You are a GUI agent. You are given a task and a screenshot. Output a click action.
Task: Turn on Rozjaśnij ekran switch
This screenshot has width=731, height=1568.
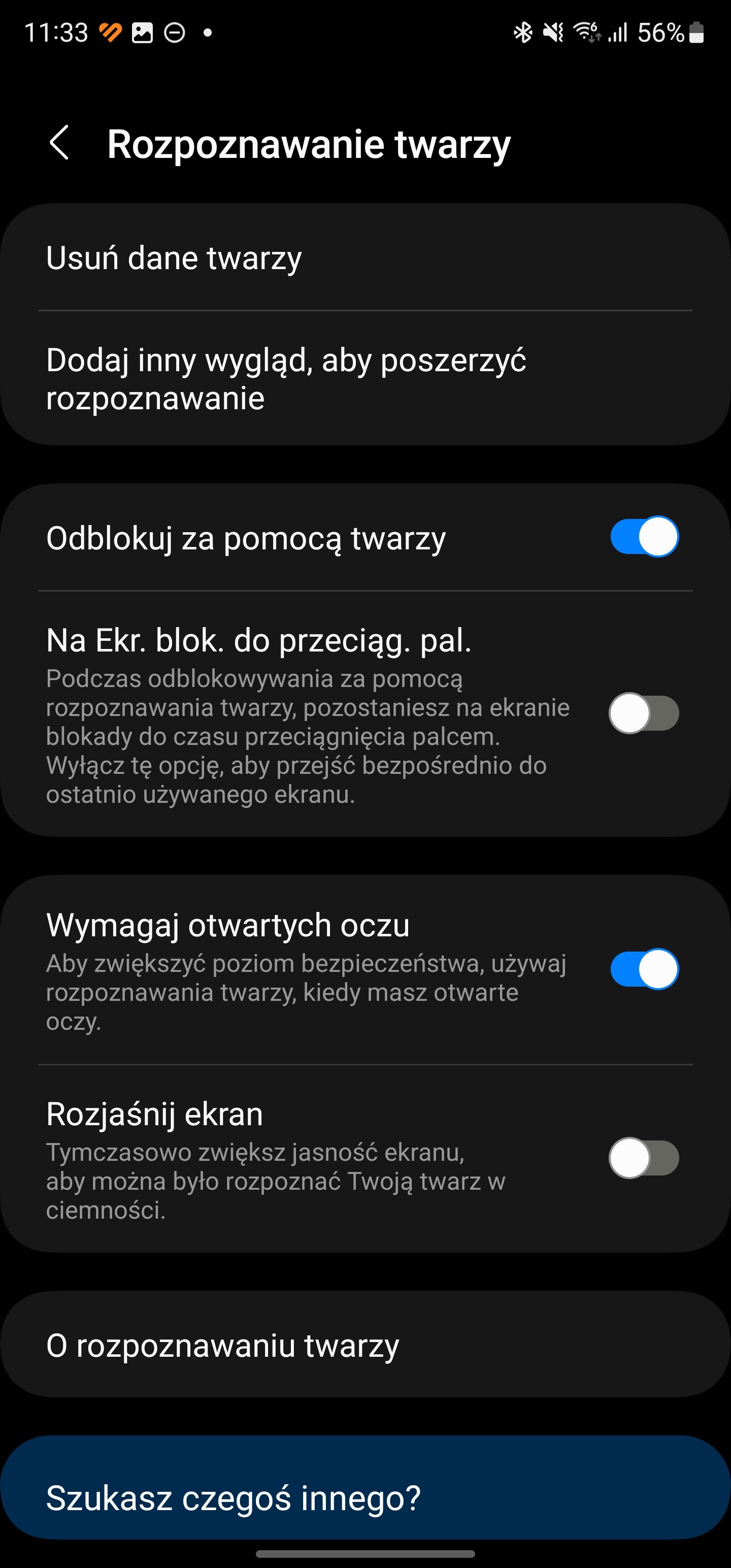(x=644, y=1158)
